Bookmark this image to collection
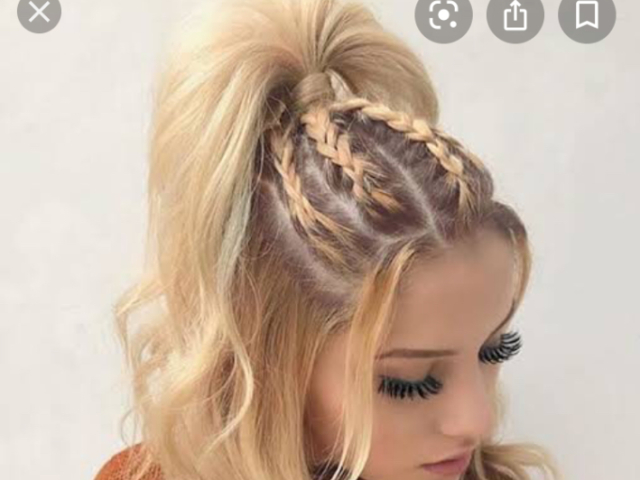640x480 pixels. [x=587, y=14]
